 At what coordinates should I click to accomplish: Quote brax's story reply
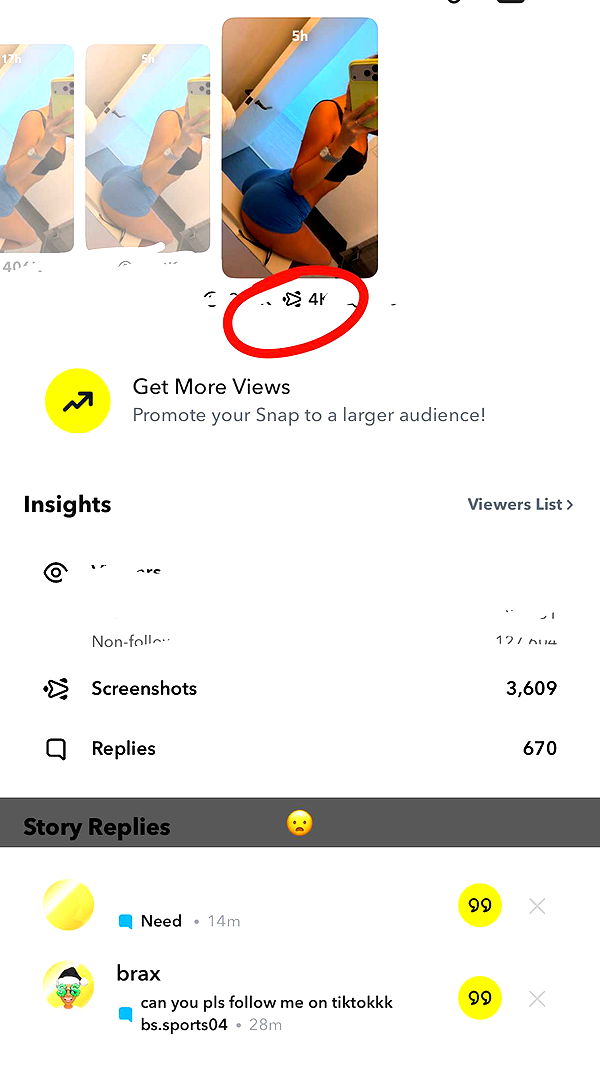tap(480, 998)
